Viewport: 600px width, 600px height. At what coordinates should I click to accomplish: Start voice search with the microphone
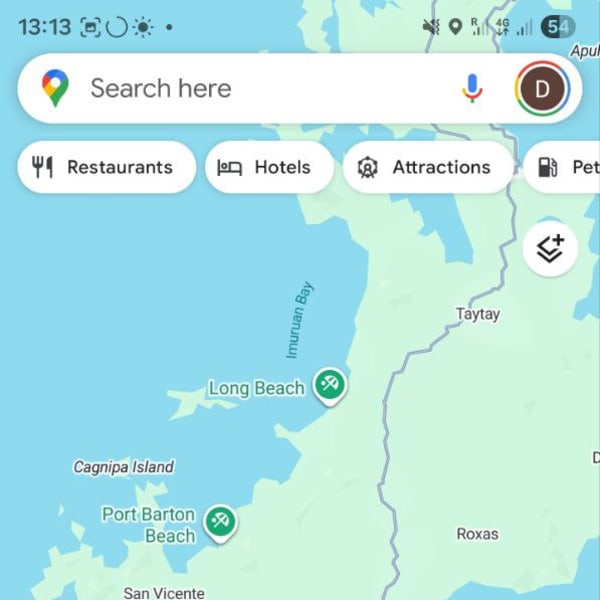[x=472, y=88]
